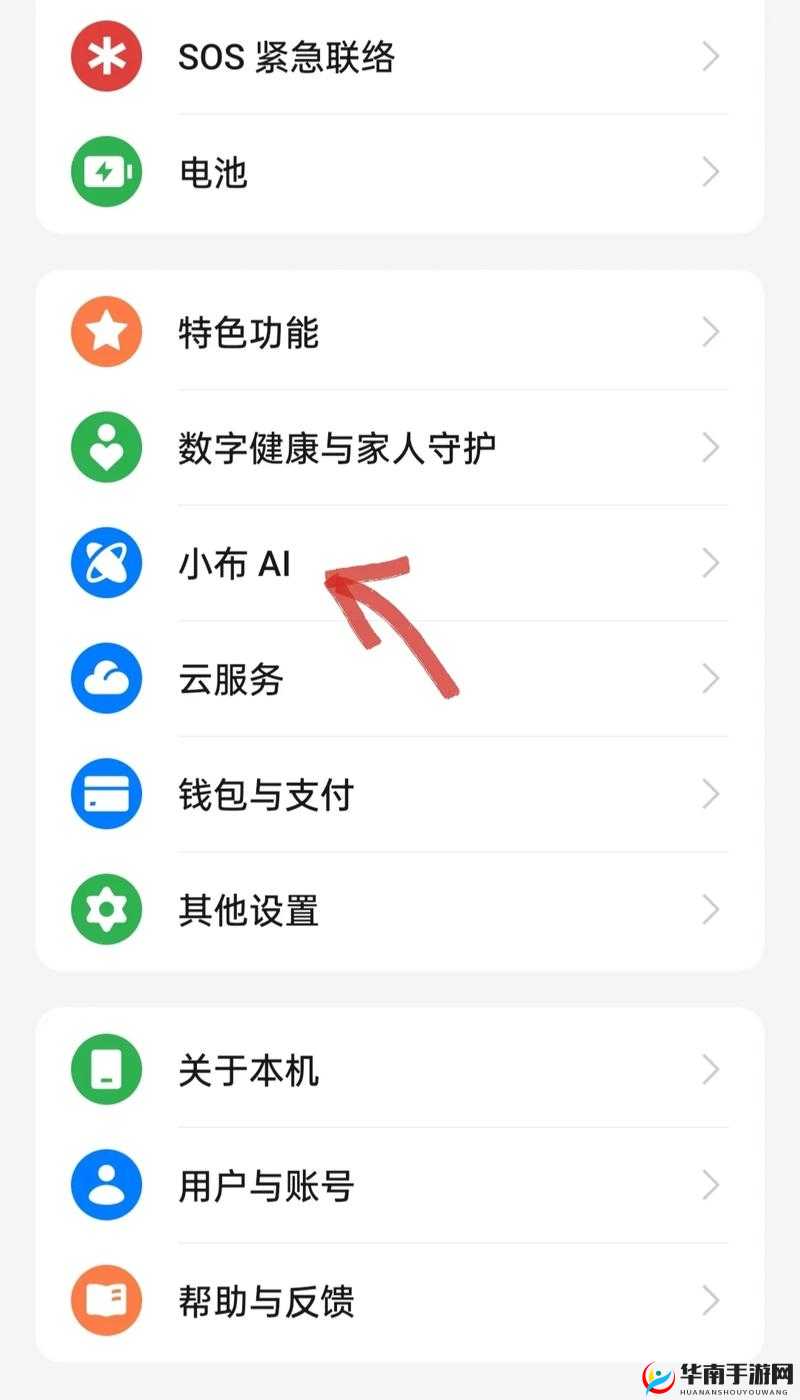Tap the Wallet and Payment card icon
Viewport: 800px width, 1400px height.
coord(106,794)
